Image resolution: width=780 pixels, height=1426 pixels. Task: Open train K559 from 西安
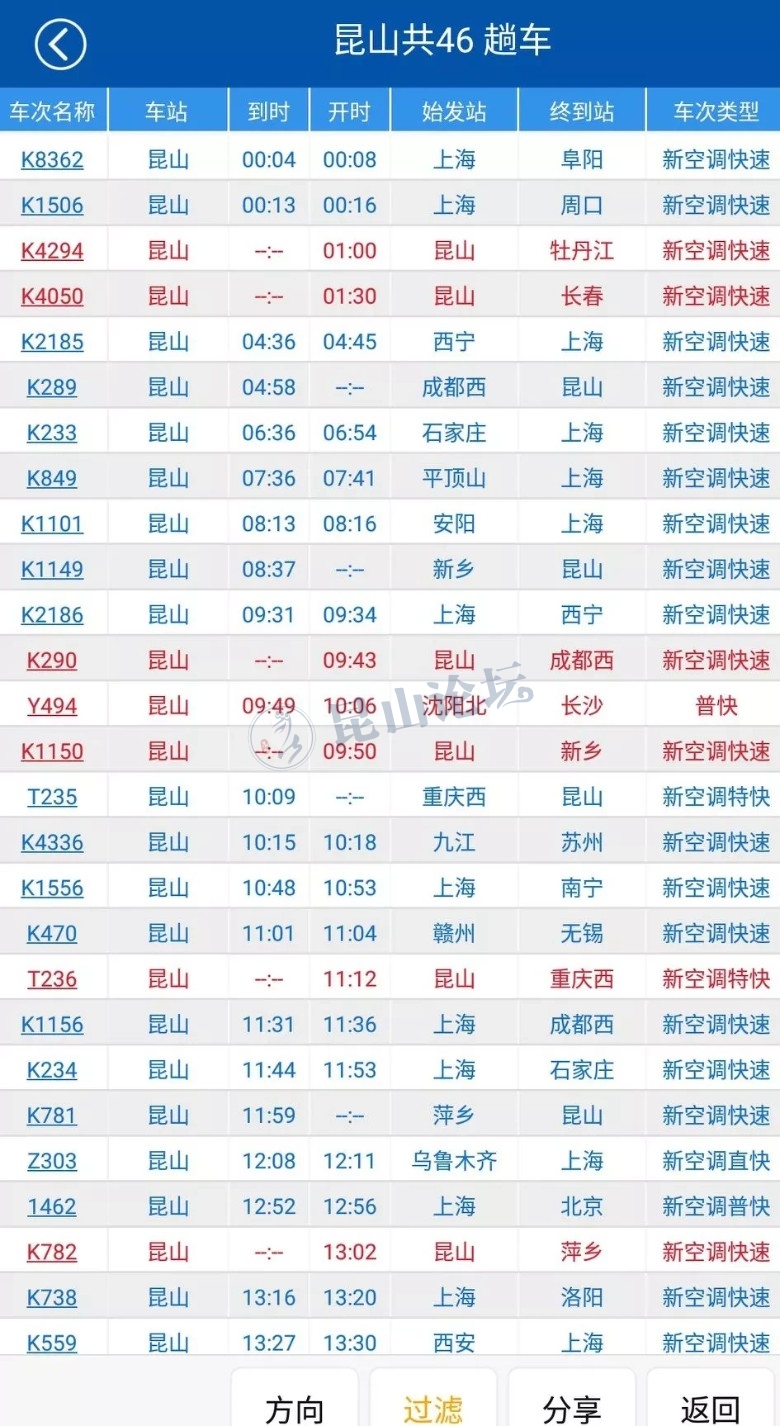(x=52, y=1343)
